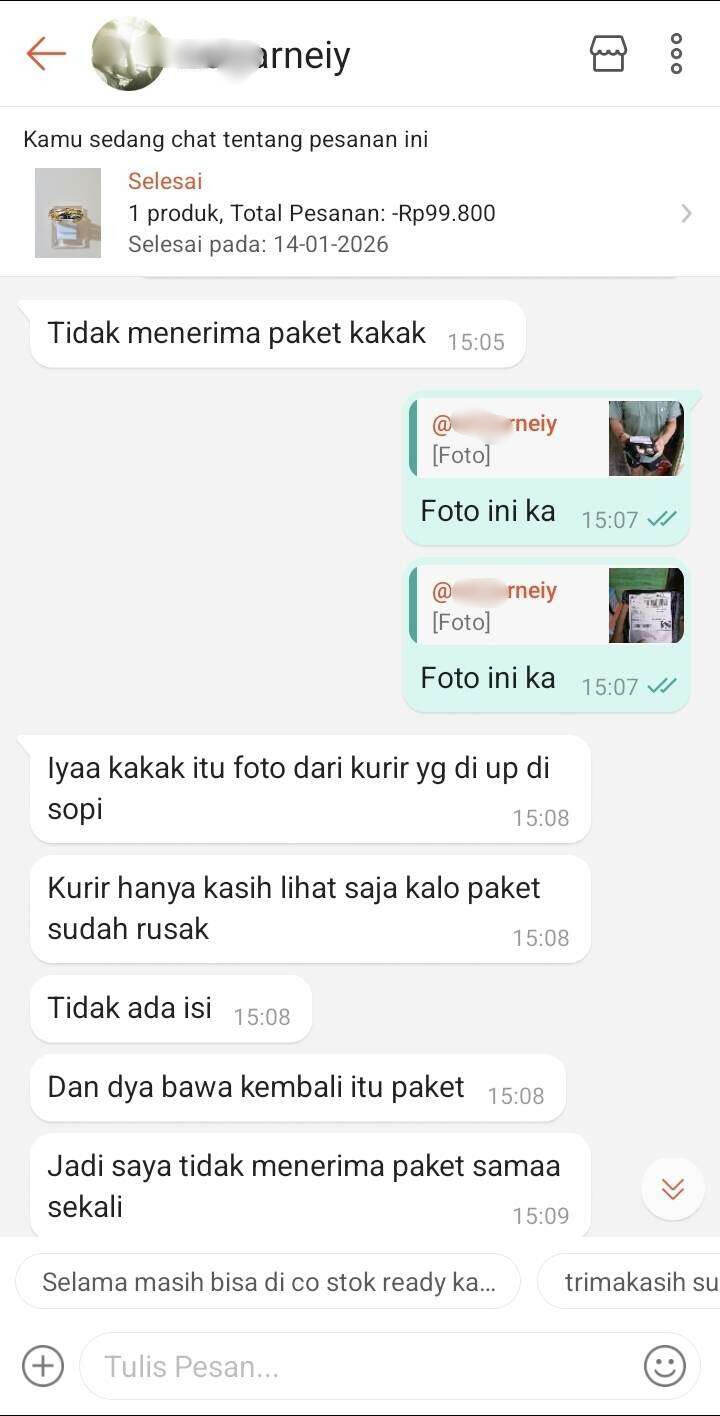Select quick reply 'Selama masih bisa di co stok ready'
This screenshot has height=1416, width=720.
coord(268,1282)
